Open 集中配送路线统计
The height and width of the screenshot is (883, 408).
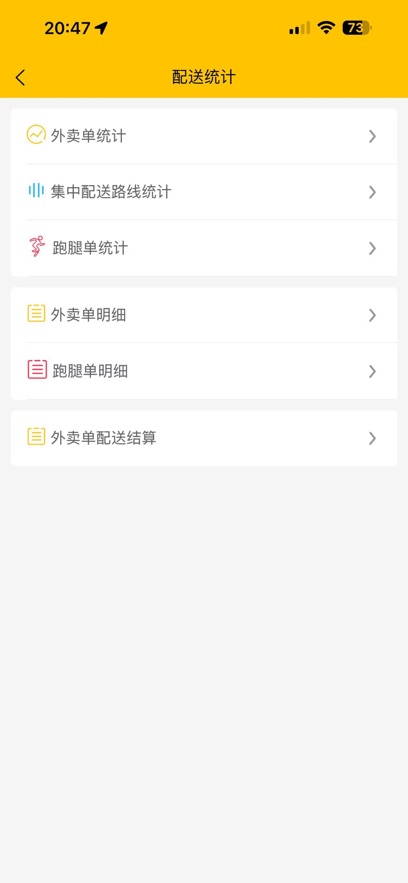pos(204,192)
